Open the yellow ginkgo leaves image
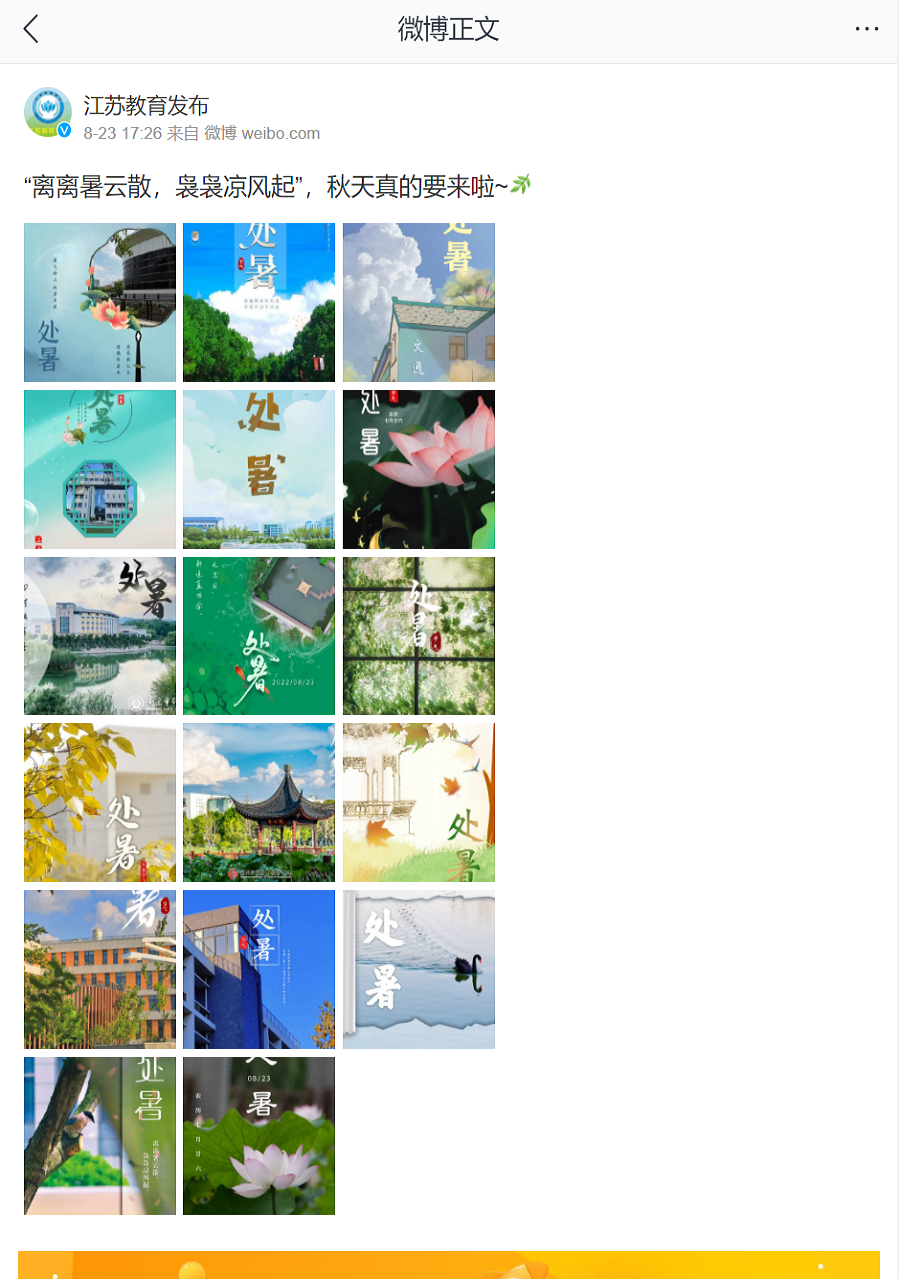The image size is (900, 1279). tap(100, 802)
